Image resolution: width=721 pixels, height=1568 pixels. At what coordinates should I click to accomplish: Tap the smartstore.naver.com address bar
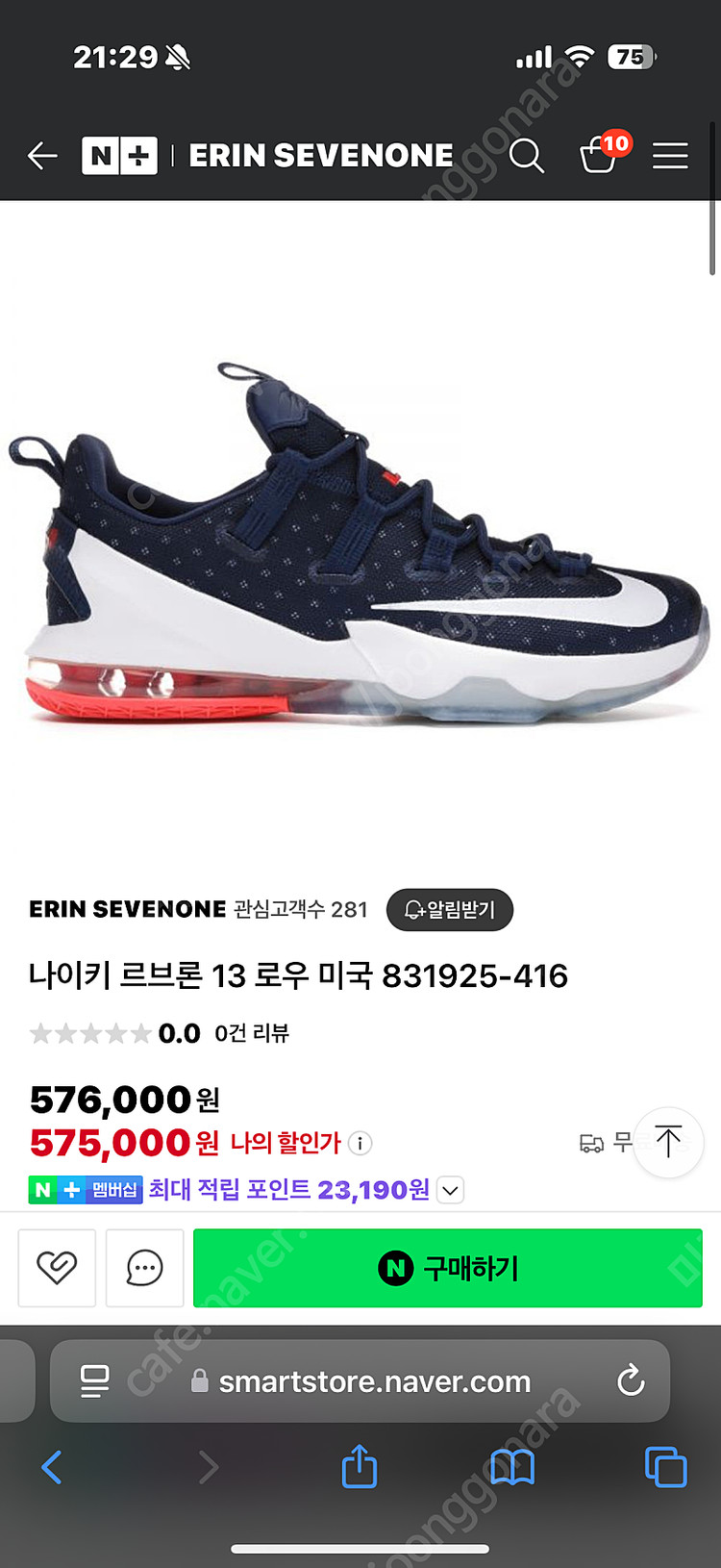pos(375,1381)
